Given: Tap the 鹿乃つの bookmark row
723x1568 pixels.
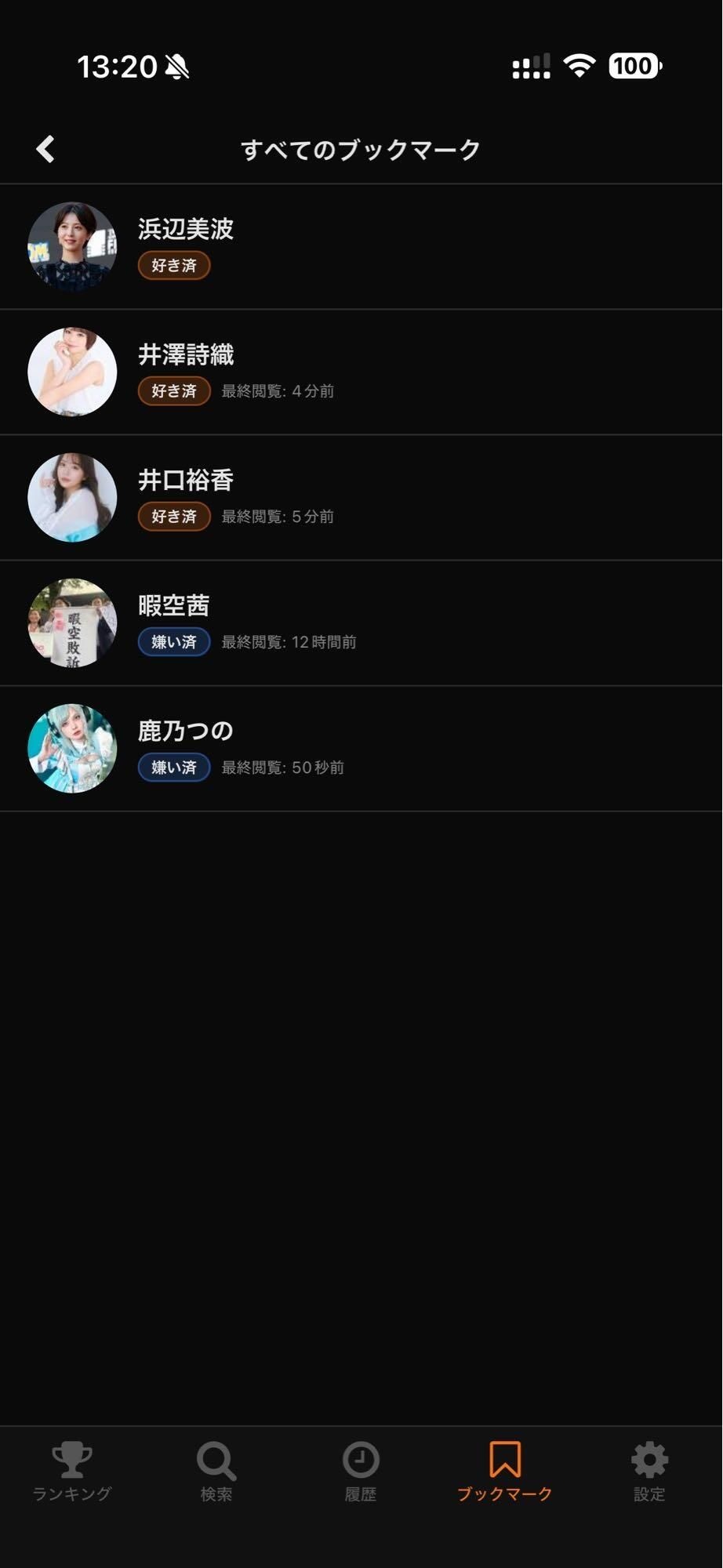Looking at the screenshot, I should 361,748.
